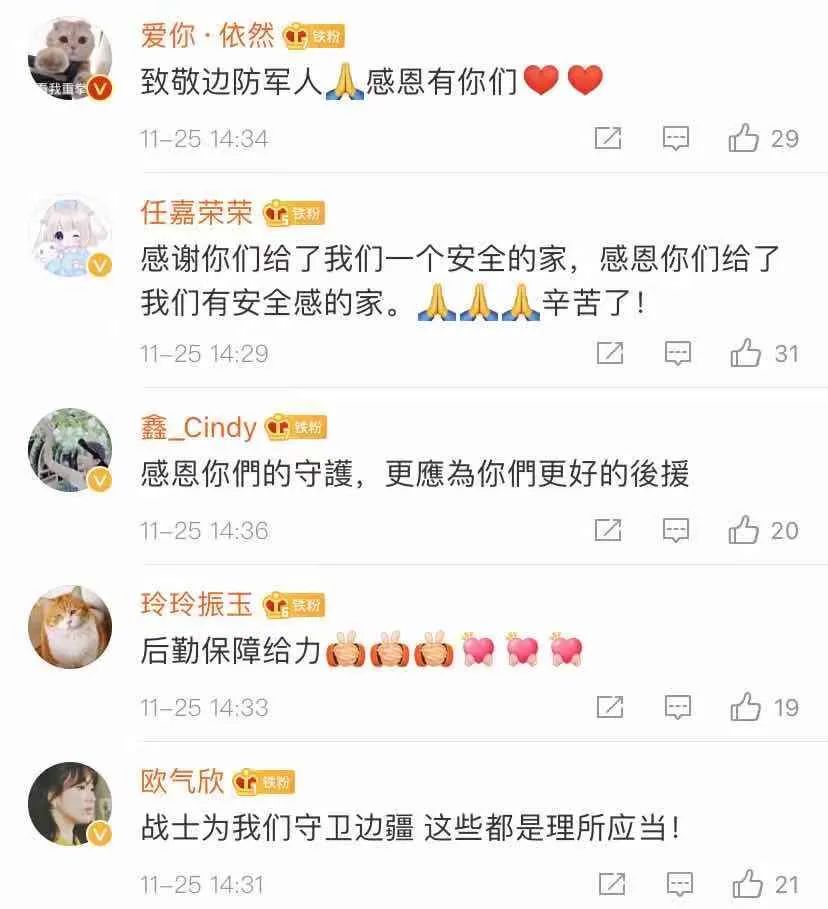The height and width of the screenshot is (909, 828).
Task: Like the comment from 鑫_Cindy
Action: click(x=744, y=530)
